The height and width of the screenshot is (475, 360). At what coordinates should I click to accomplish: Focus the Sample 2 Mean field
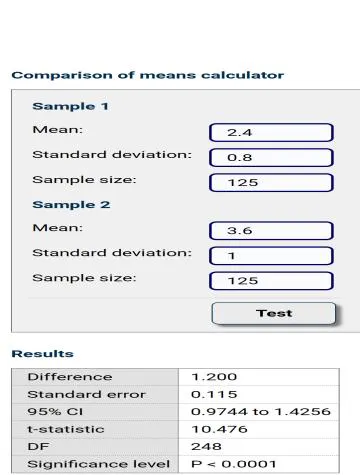(x=271, y=231)
